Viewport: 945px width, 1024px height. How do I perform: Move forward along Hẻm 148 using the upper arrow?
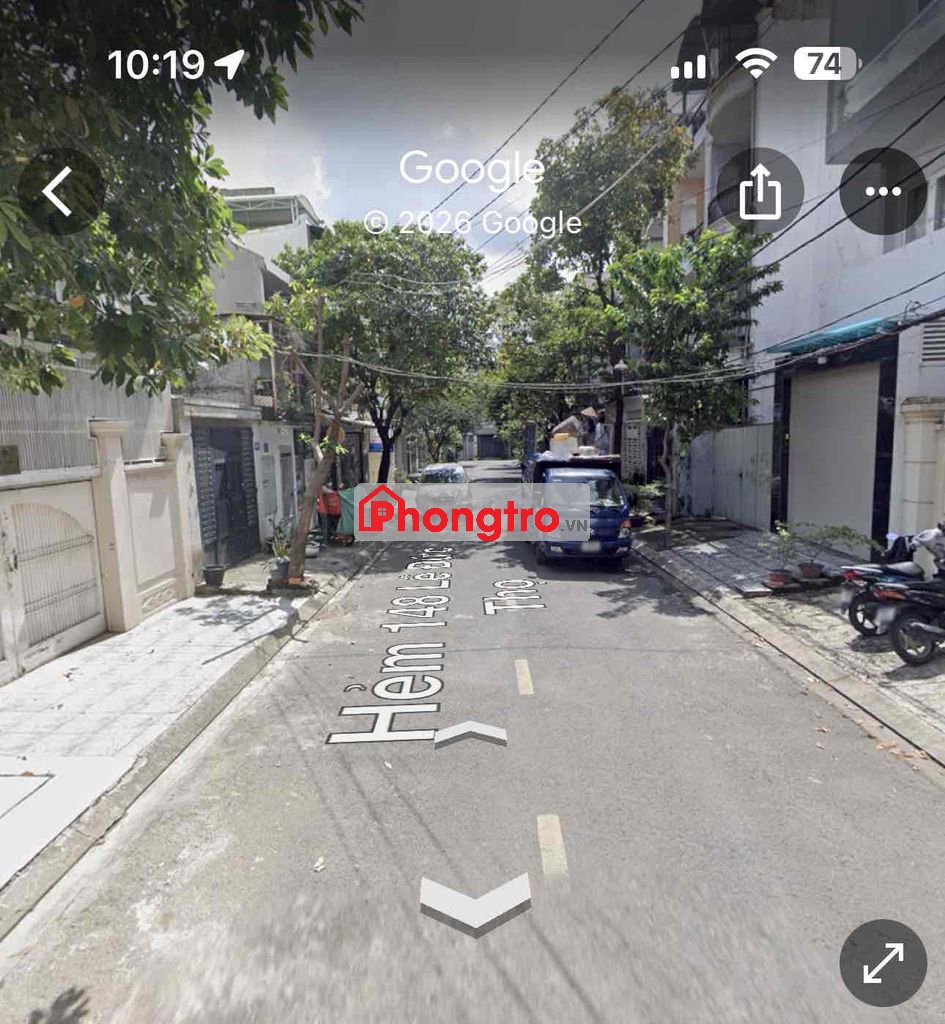point(471,734)
